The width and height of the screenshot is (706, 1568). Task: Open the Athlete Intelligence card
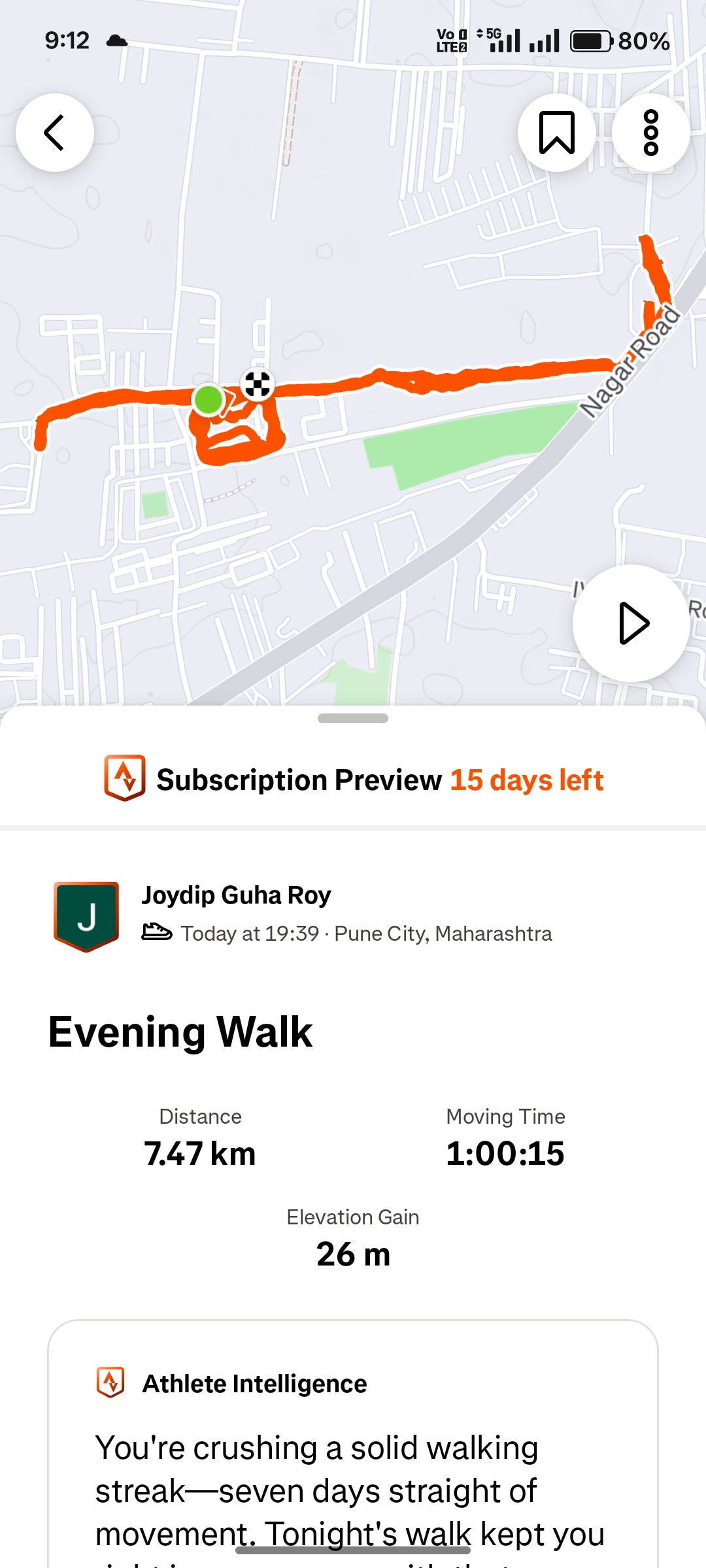tap(353, 1437)
